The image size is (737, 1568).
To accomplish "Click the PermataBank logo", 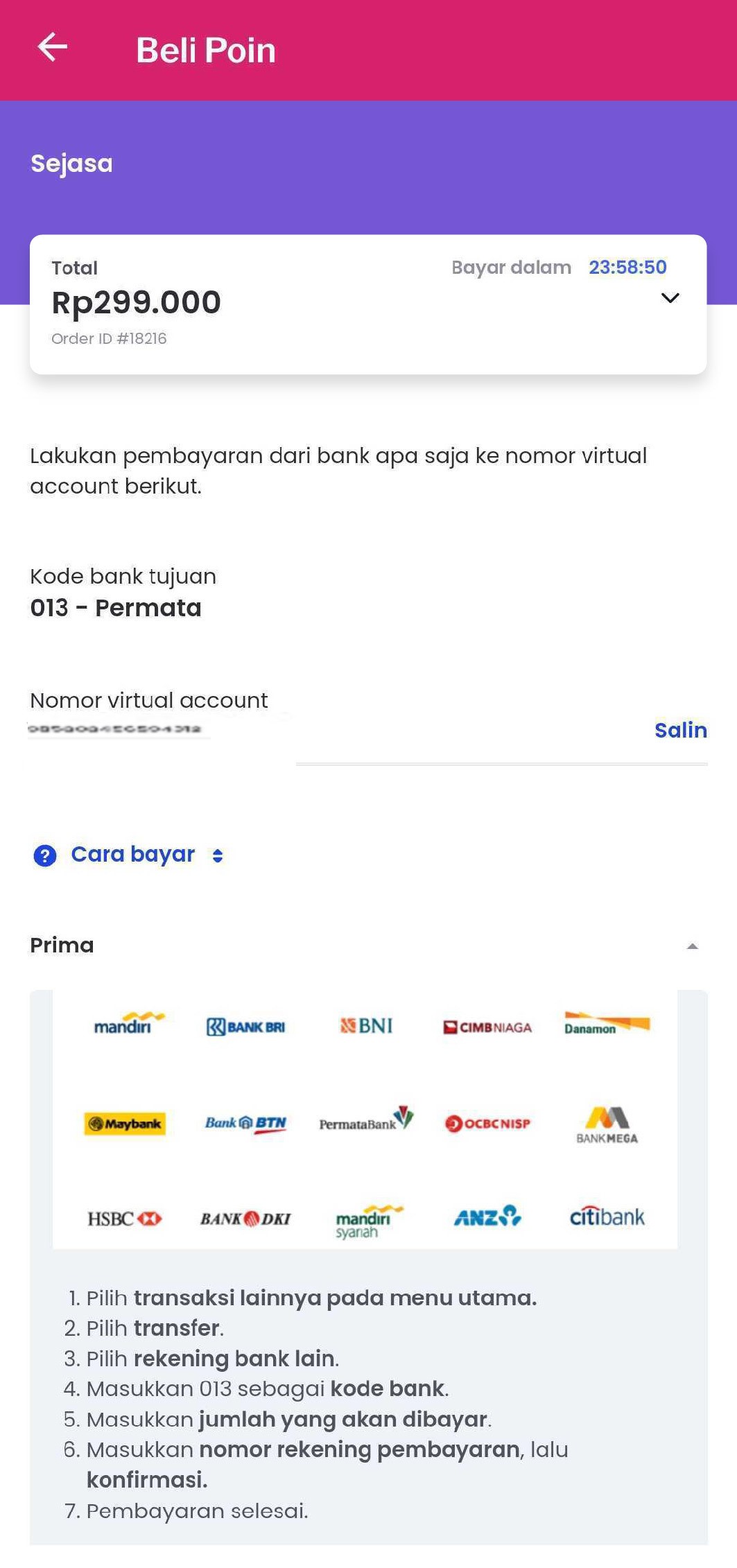I will click(366, 1122).
